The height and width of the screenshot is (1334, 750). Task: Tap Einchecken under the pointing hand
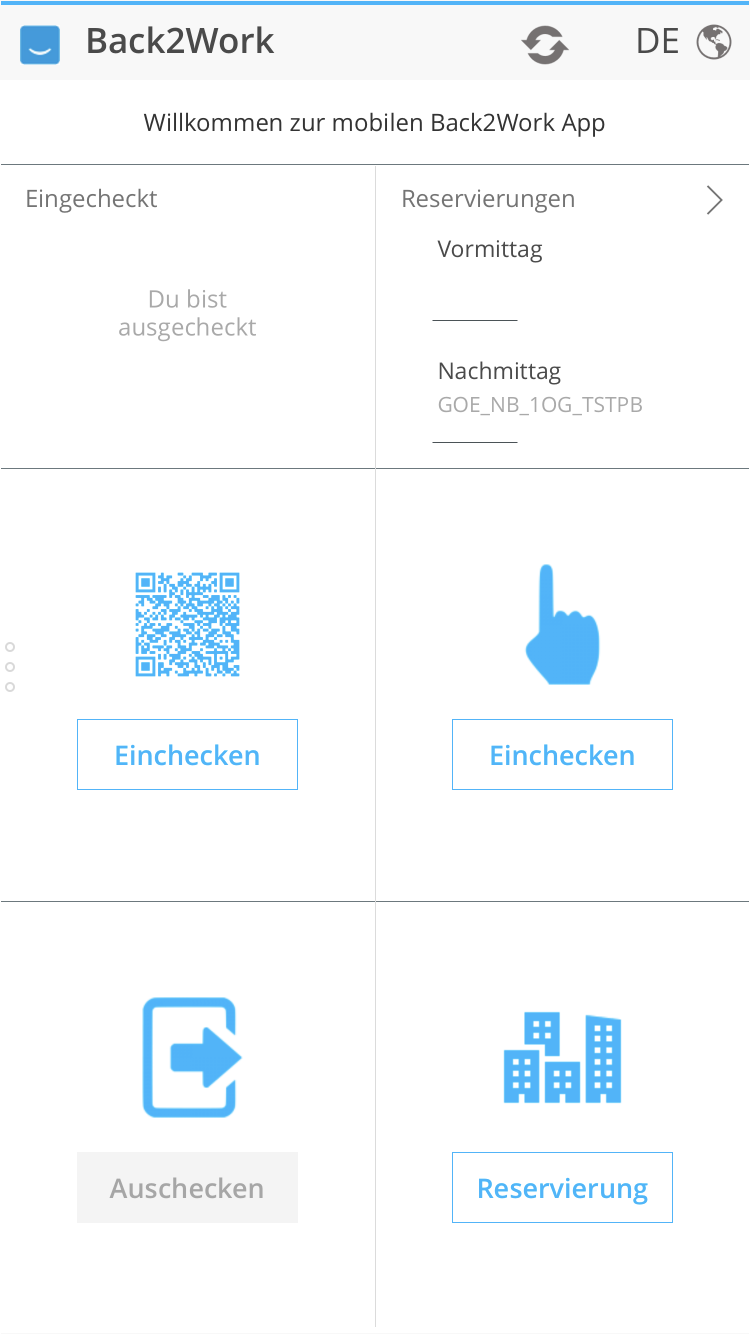(x=562, y=755)
